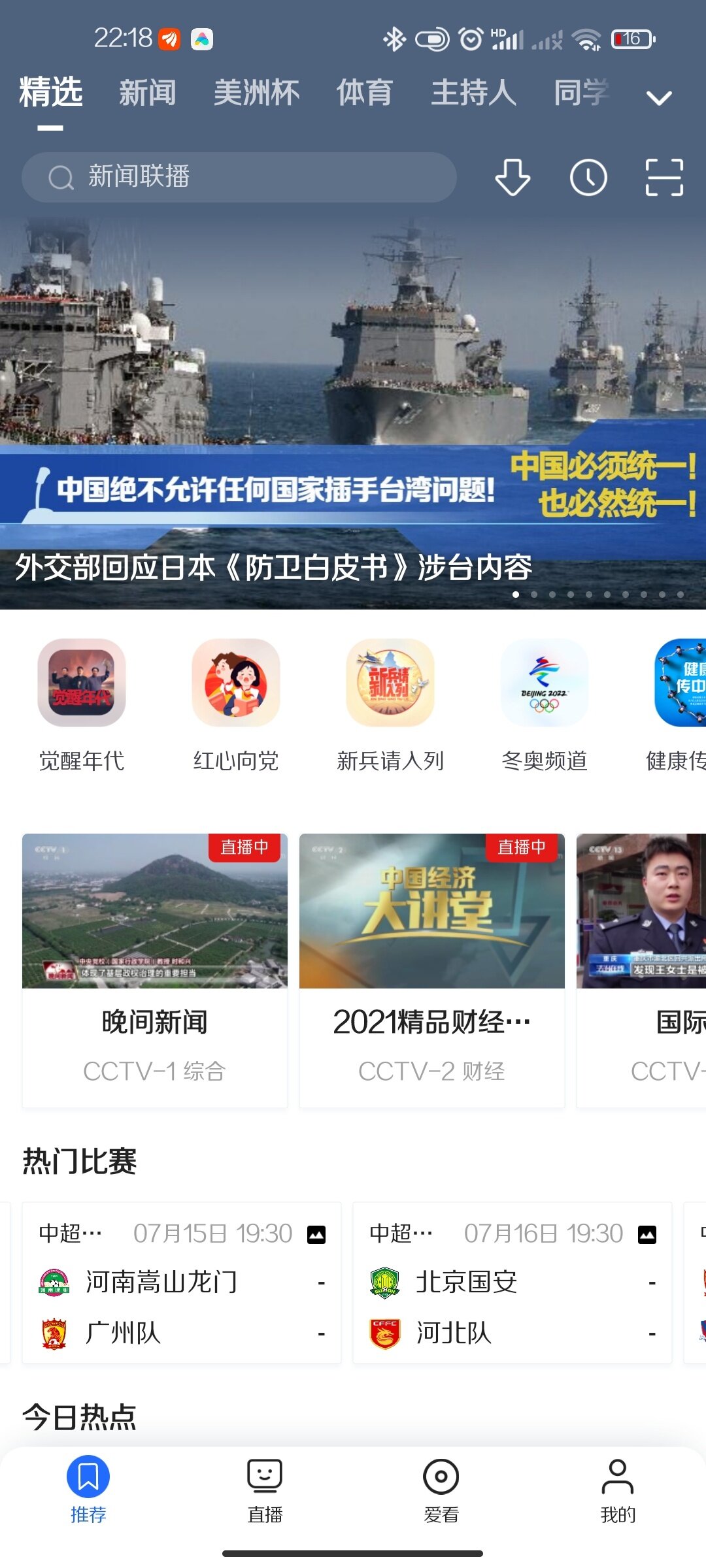Switch to the 美洲杯 tab
The height and width of the screenshot is (1568, 706).
(256, 93)
